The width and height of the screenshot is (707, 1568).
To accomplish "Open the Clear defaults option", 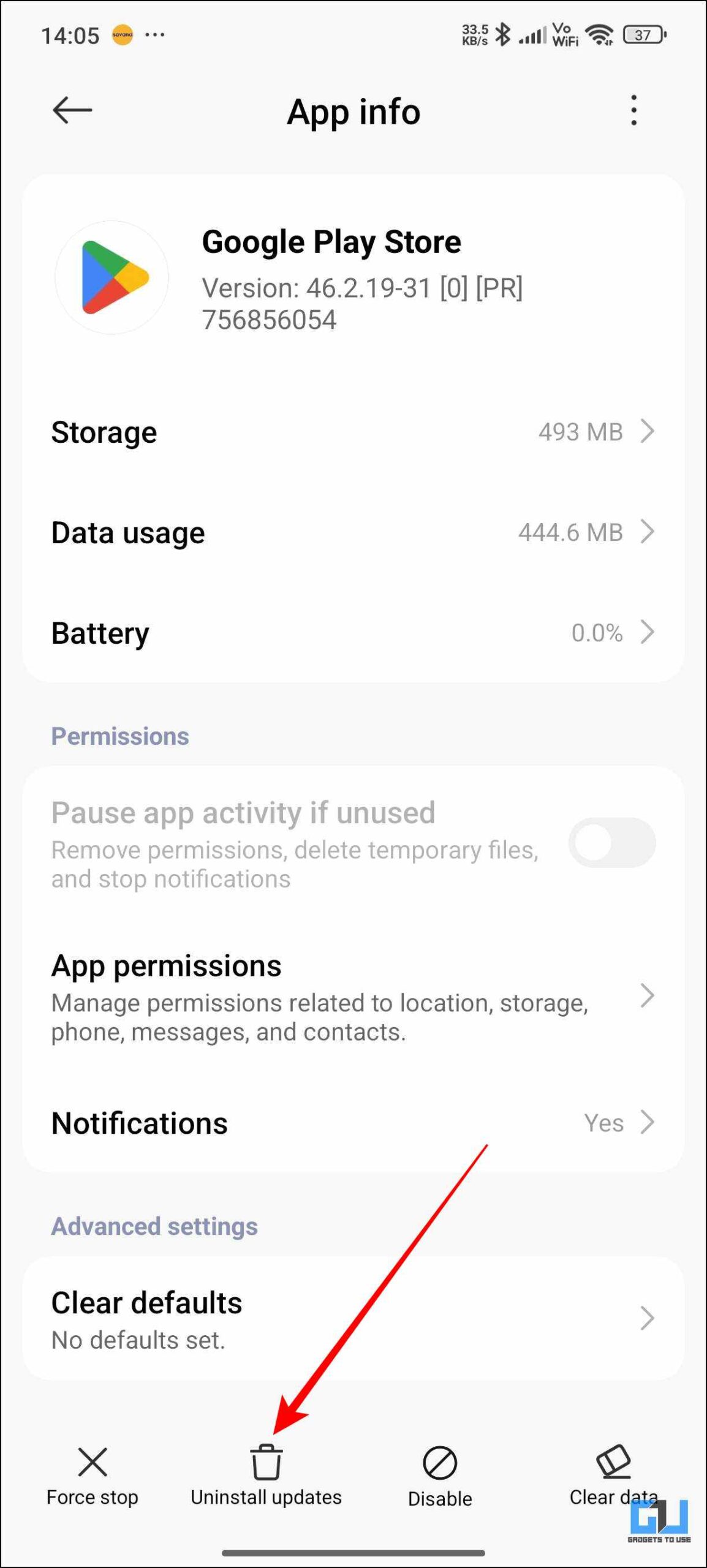I will [353, 1319].
